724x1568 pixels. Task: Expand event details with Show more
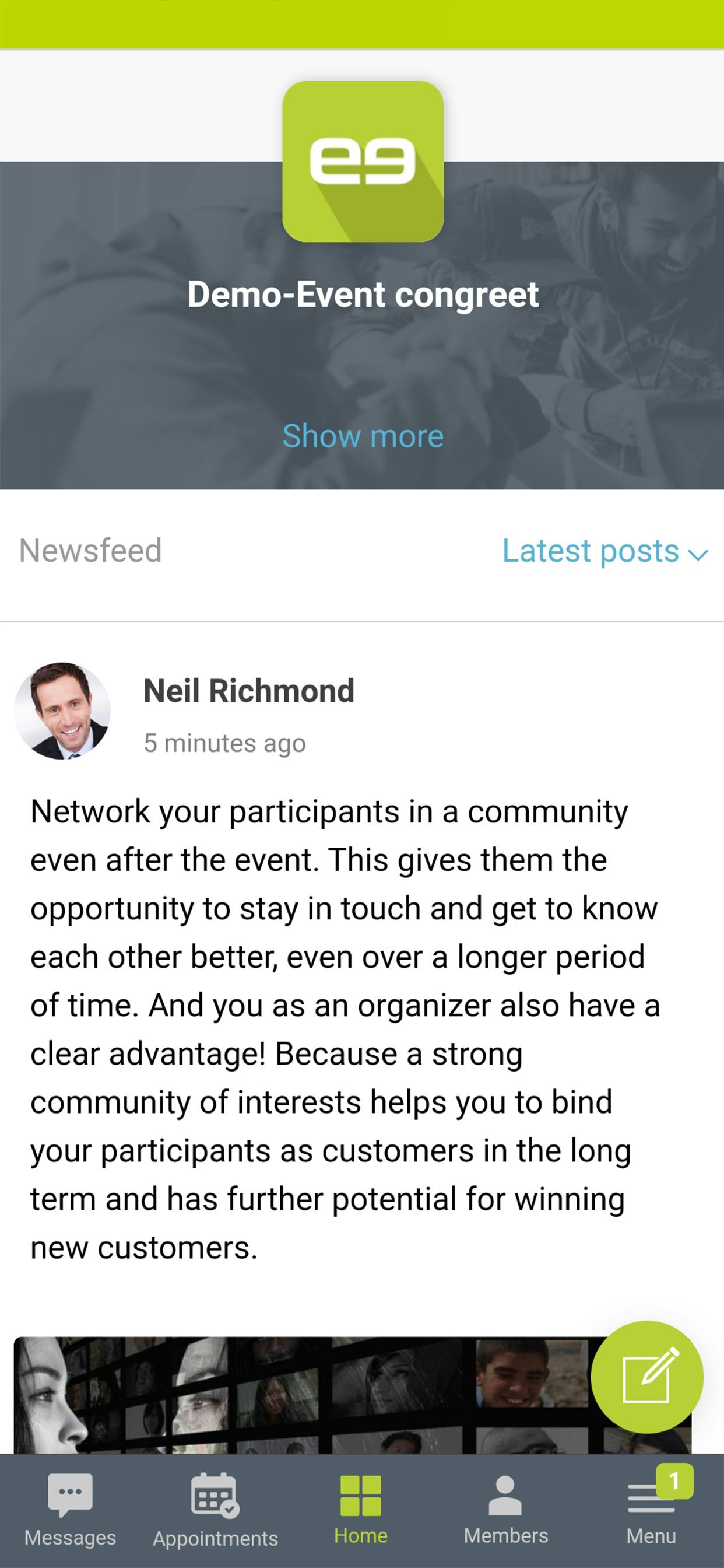coord(363,436)
